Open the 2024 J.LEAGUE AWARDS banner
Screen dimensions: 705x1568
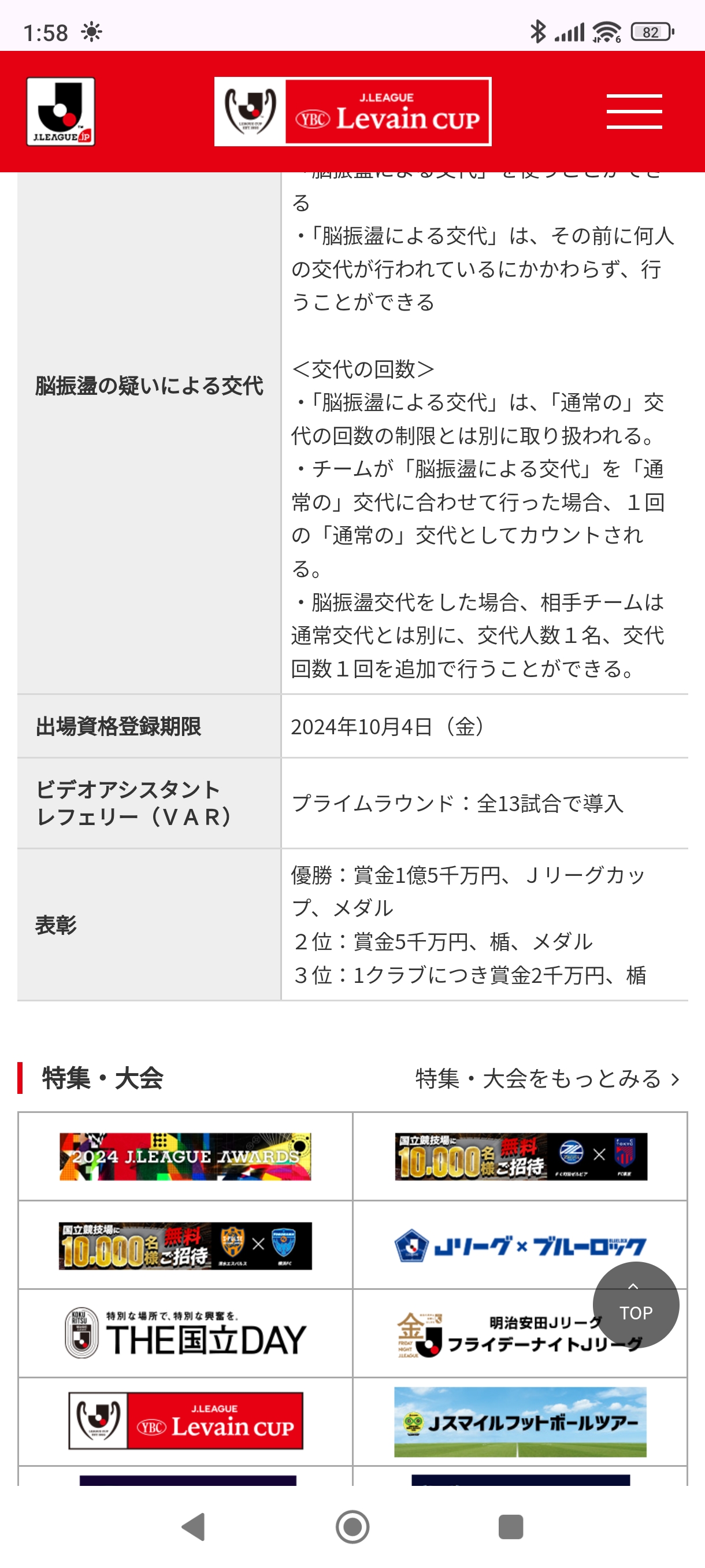tap(185, 1156)
